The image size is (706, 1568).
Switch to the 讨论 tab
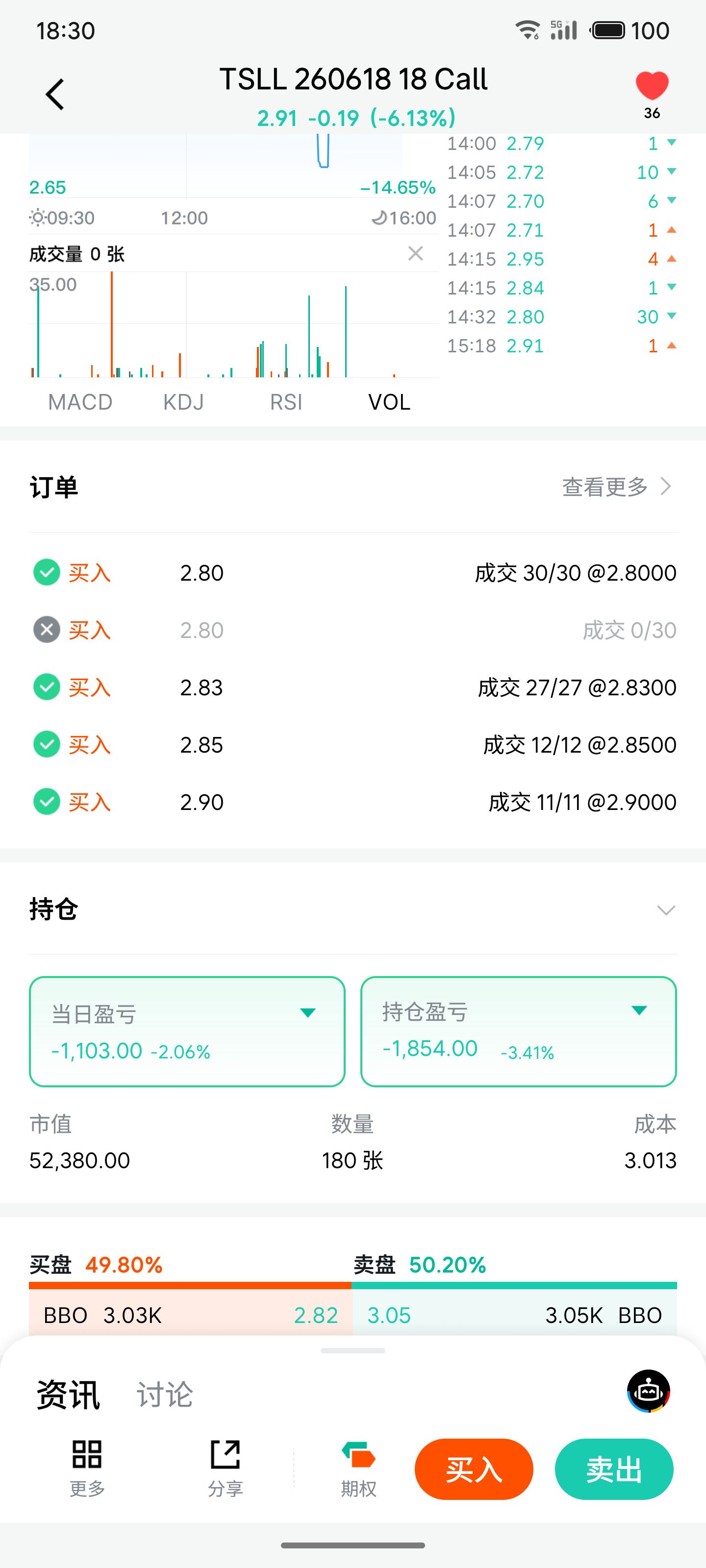[164, 1394]
